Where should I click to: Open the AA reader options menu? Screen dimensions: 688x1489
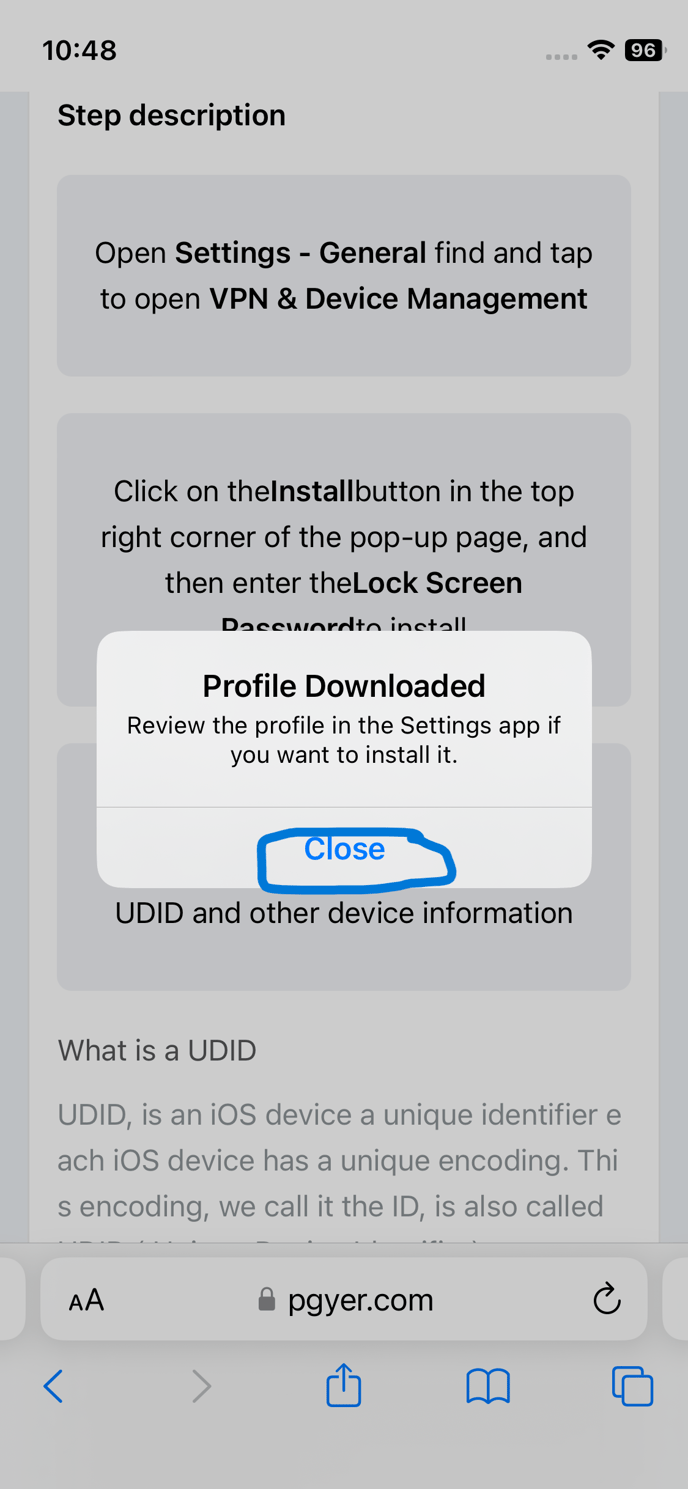point(86,1300)
